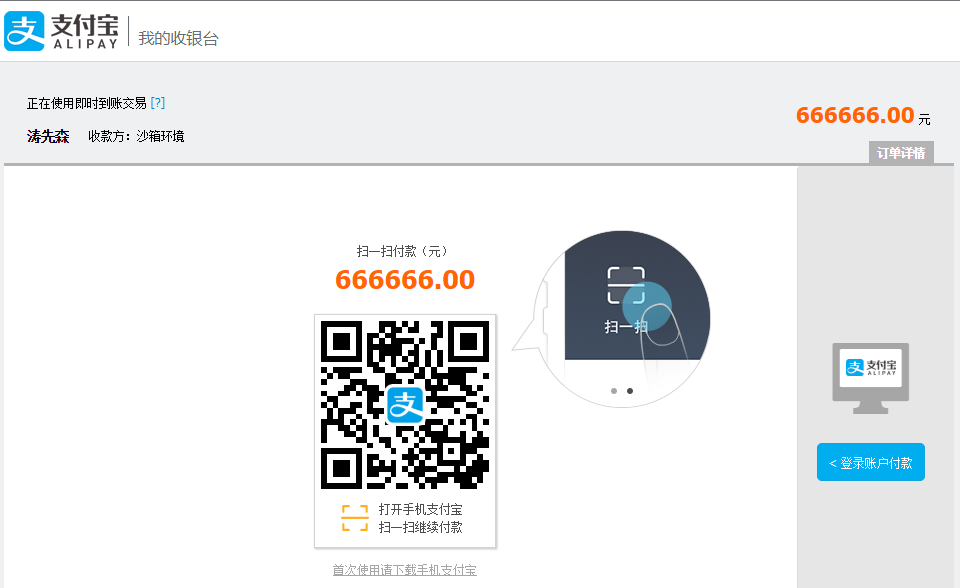
Task: Expand the 订单详情 order details
Action: coord(900,153)
